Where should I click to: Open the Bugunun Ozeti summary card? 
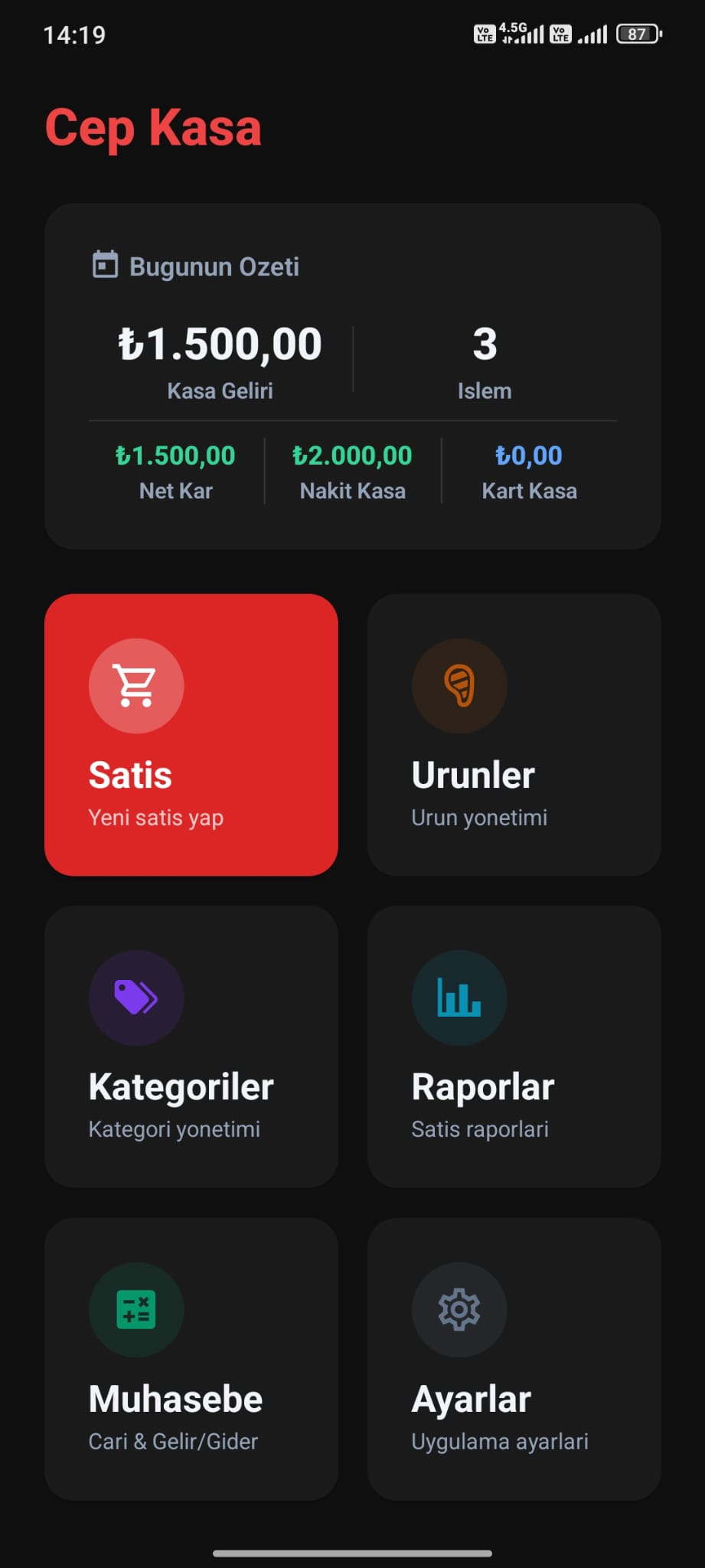pyautogui.click(x=352, y=375)
